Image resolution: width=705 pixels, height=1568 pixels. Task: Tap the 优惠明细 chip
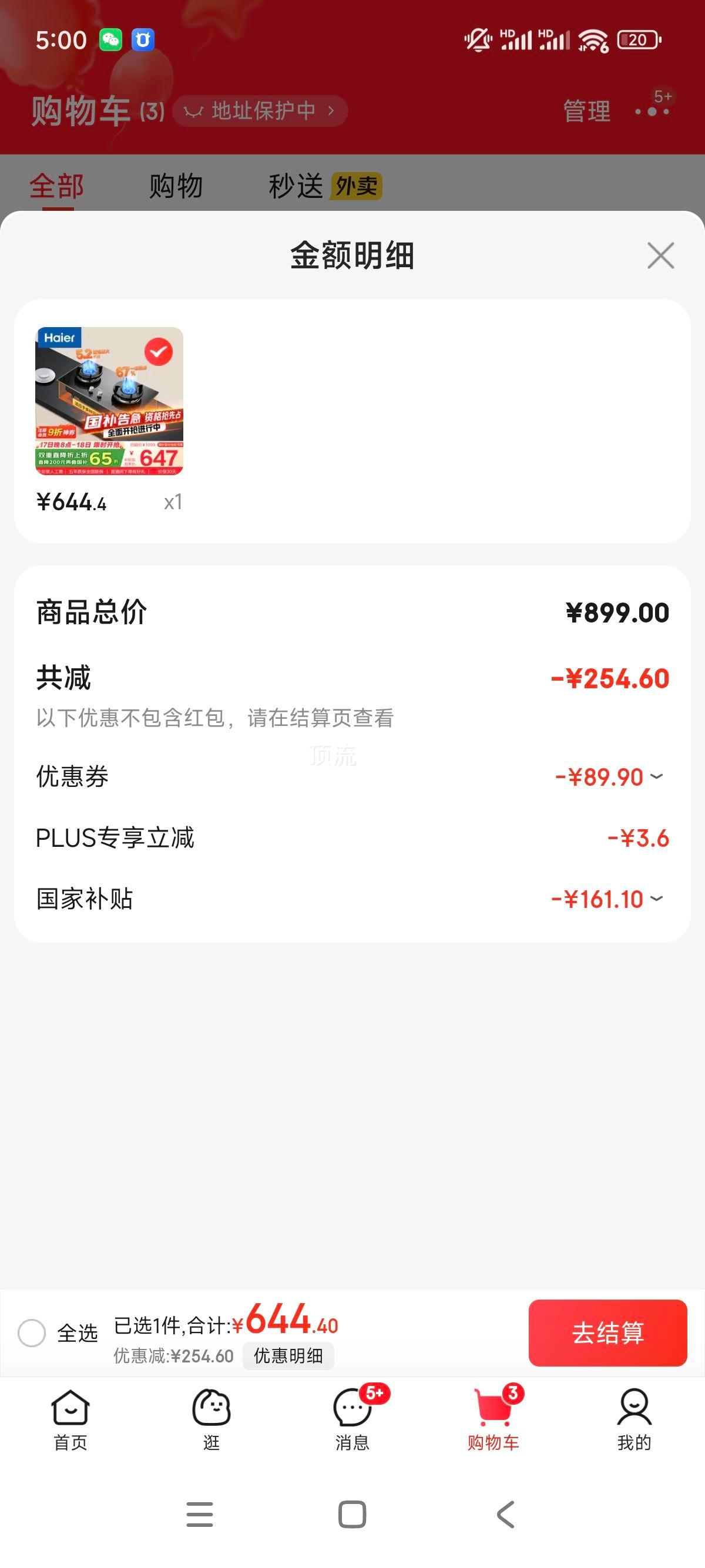[x=288, y=1355]
